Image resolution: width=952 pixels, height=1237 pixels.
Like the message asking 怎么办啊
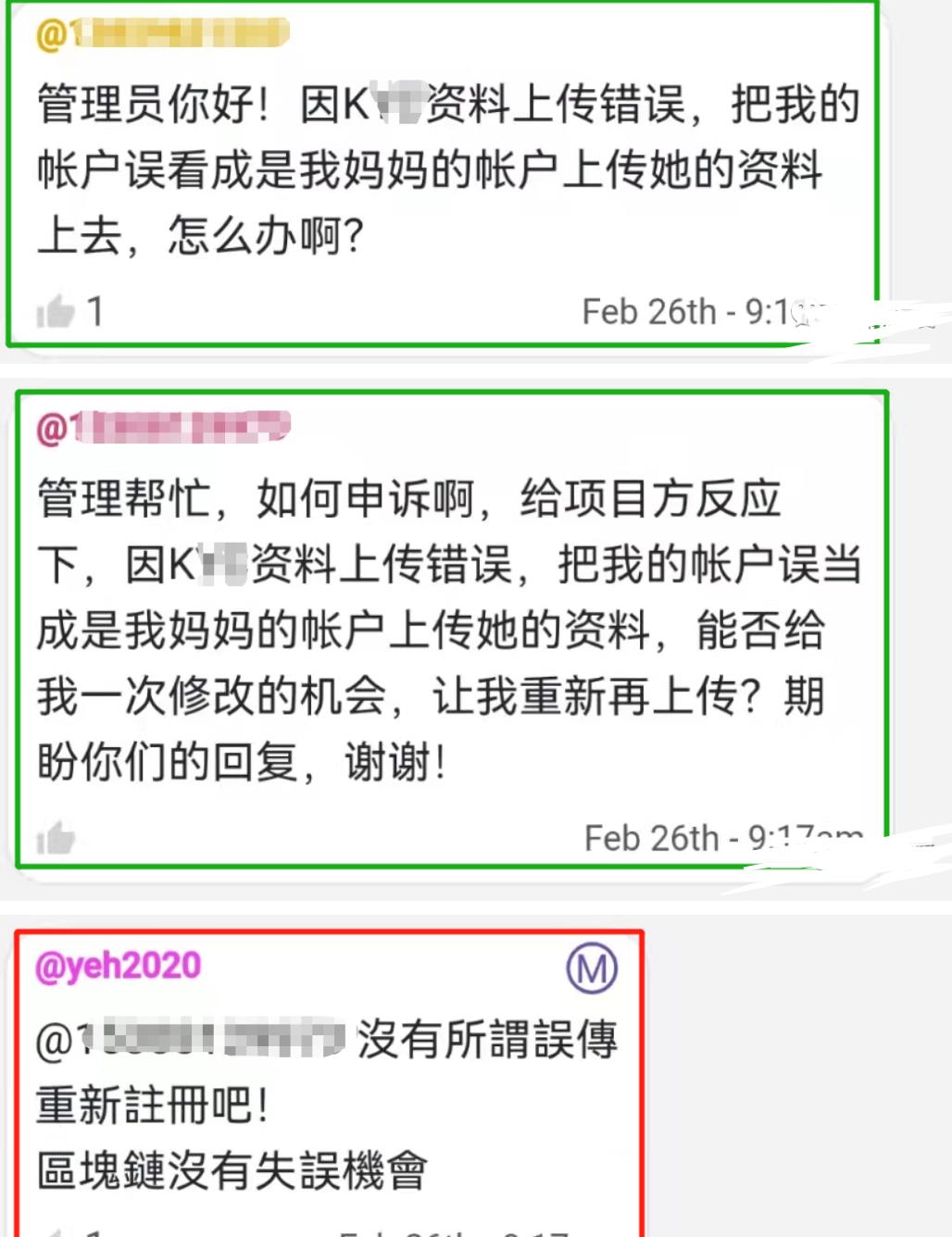coord(56,311)
